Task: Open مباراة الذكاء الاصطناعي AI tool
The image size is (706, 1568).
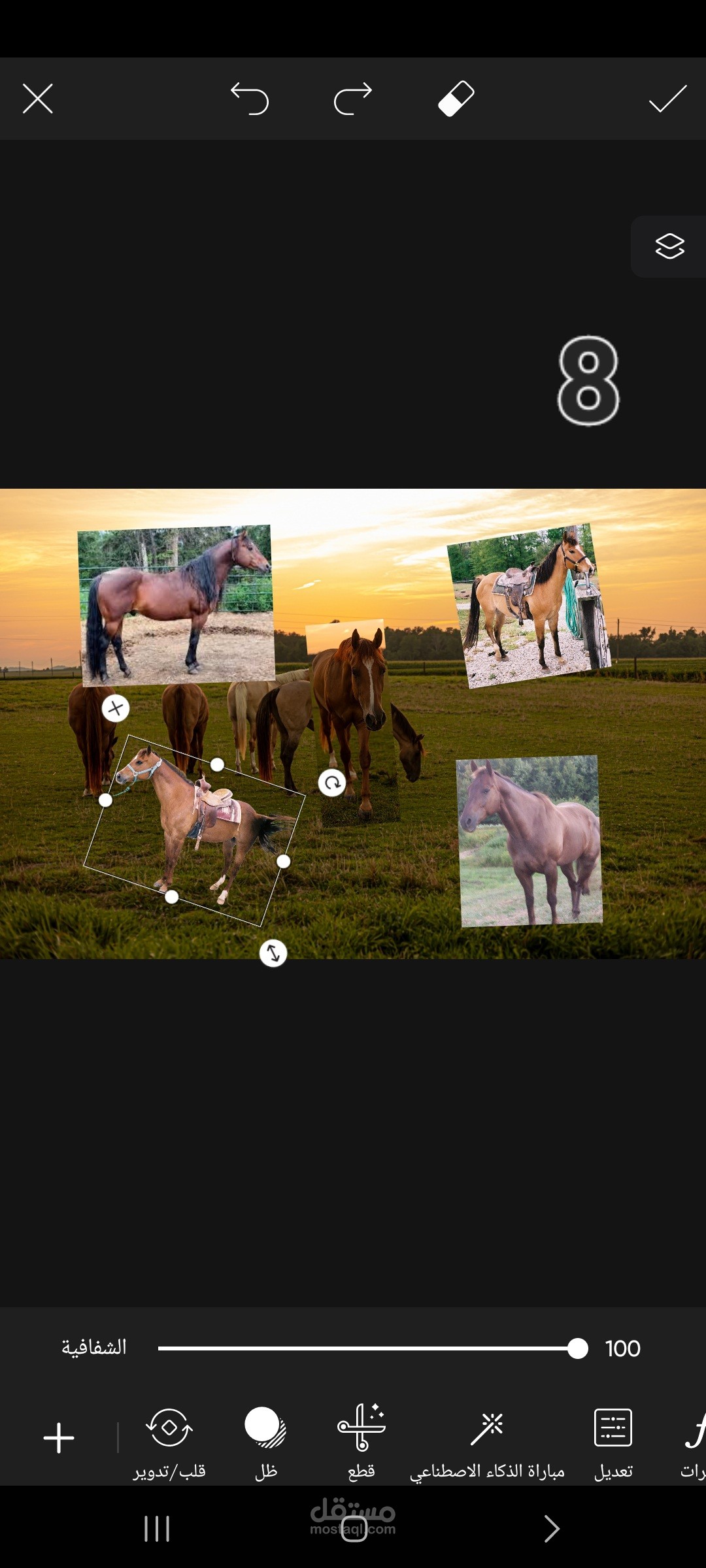Action: point(487,1444)
